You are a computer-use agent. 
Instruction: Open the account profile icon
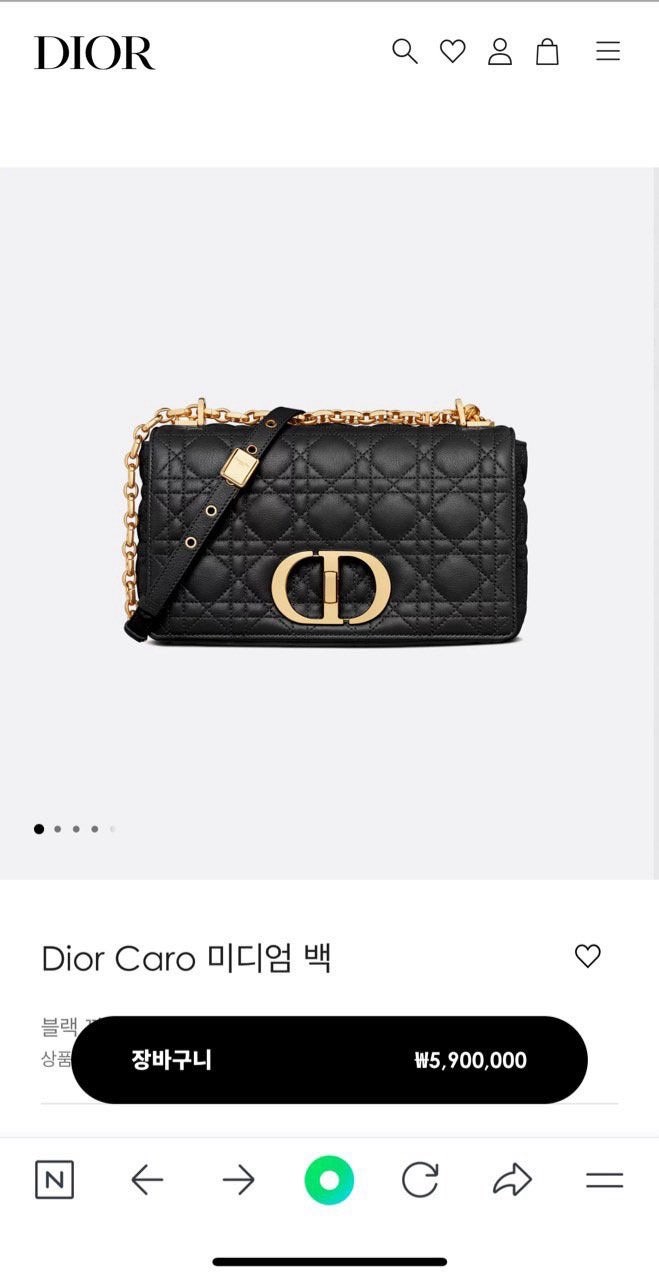click(500, 51)
